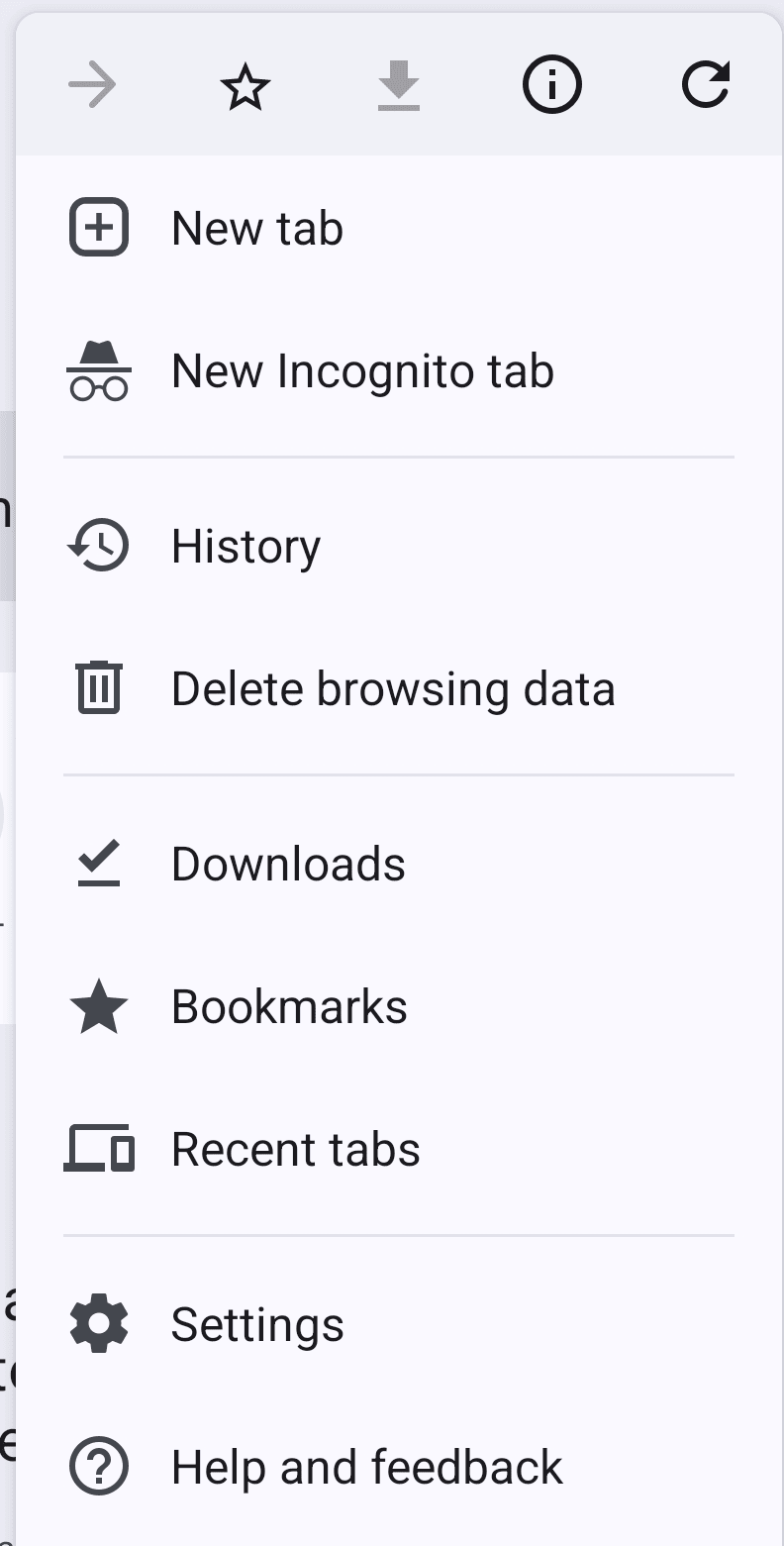This screenshot has height=1546, width=784.
Task: Open a New Incognito tab
Action: tap(362, 372)
